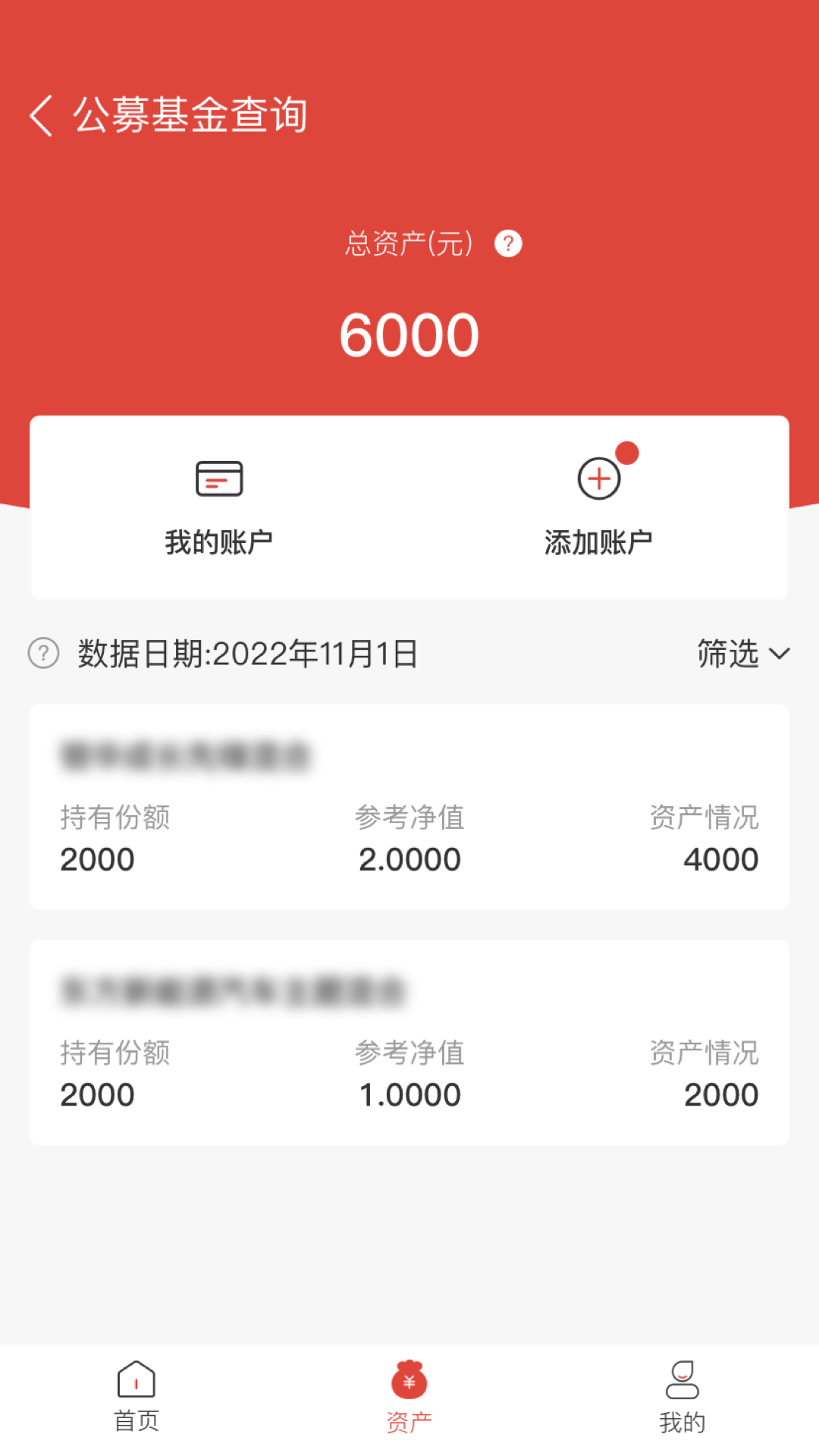Open the help icon beside 总资产(元)
Screen dimensions: 819x1456
(x=508, y=243)
